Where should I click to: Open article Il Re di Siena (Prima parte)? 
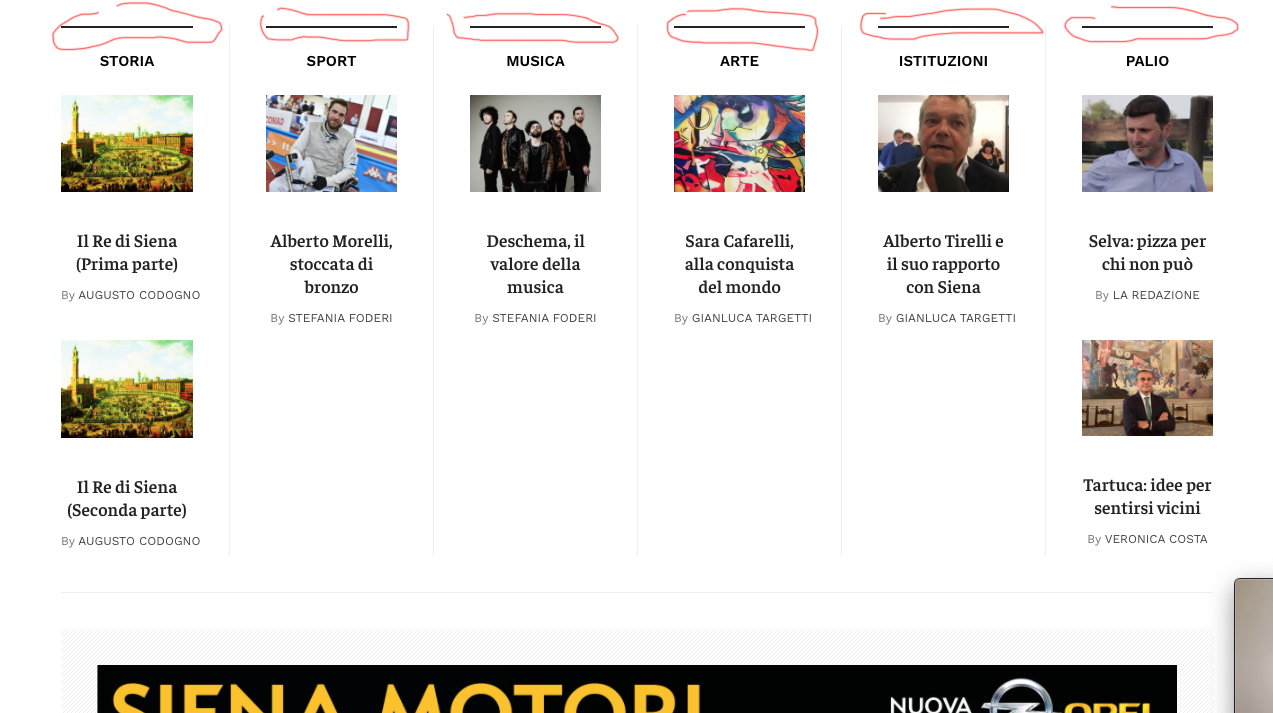(x=127, y=252)
